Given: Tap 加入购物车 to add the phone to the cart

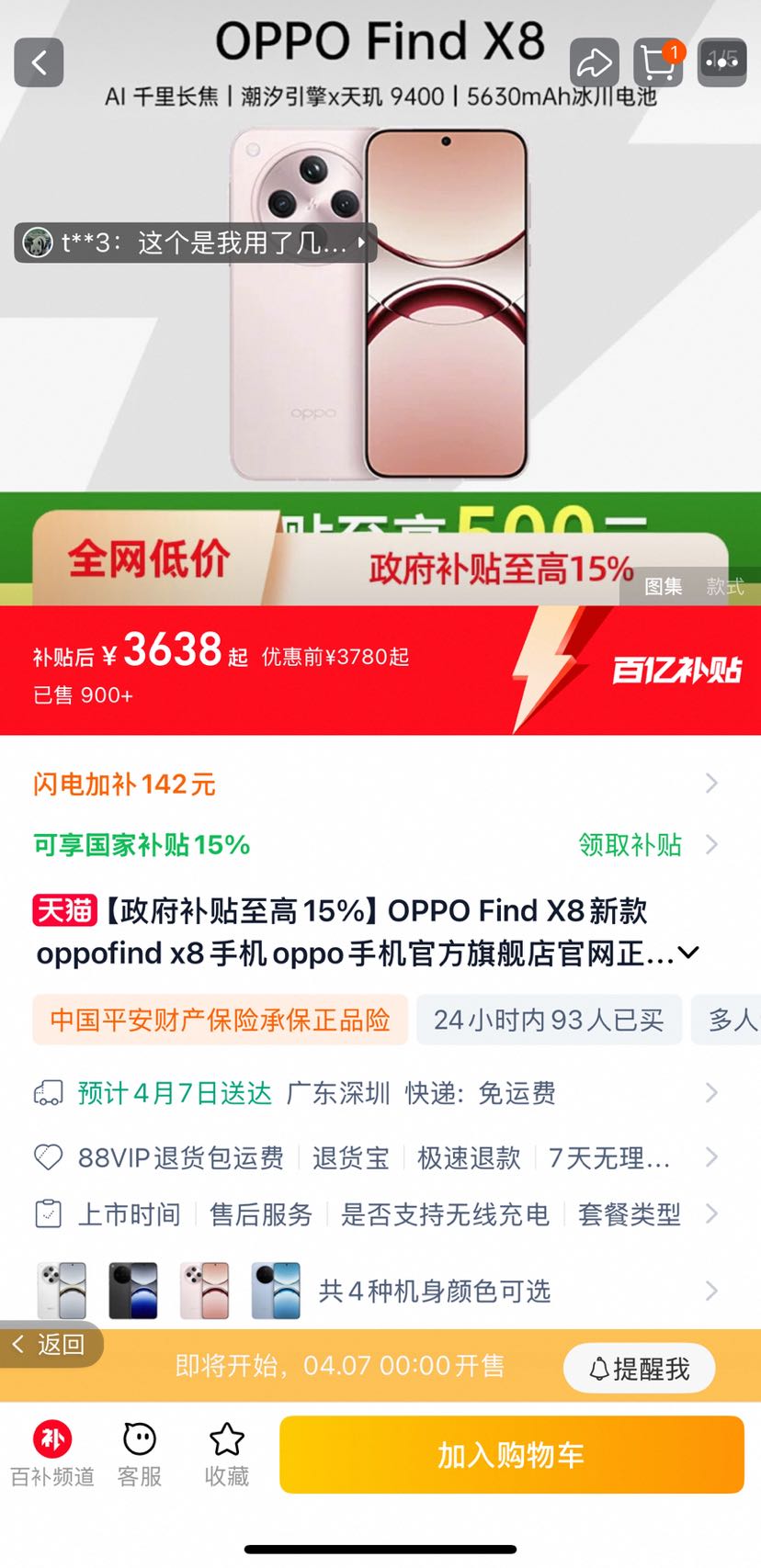Looking at the screenshot, I should [511, 1455].
